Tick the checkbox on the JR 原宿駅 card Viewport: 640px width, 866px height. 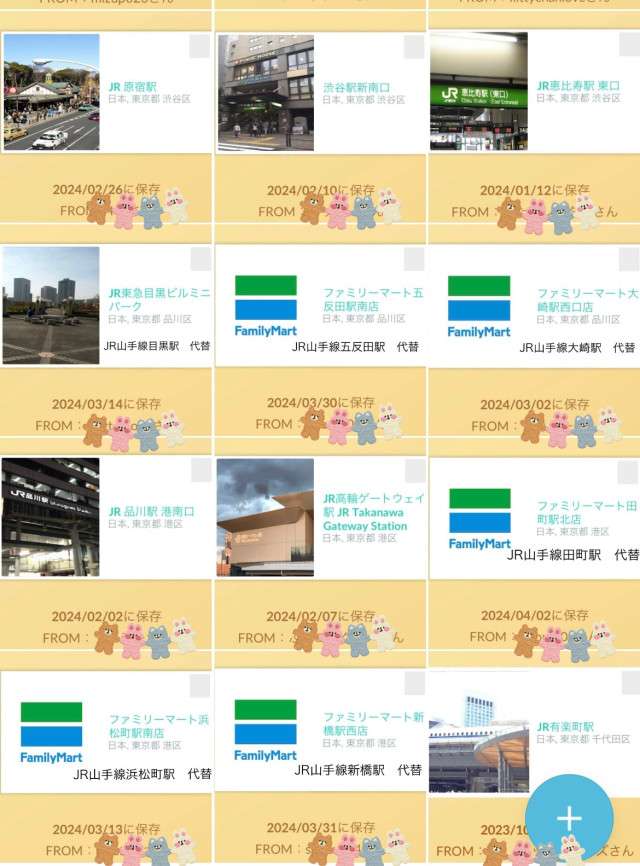click(200, 46)
